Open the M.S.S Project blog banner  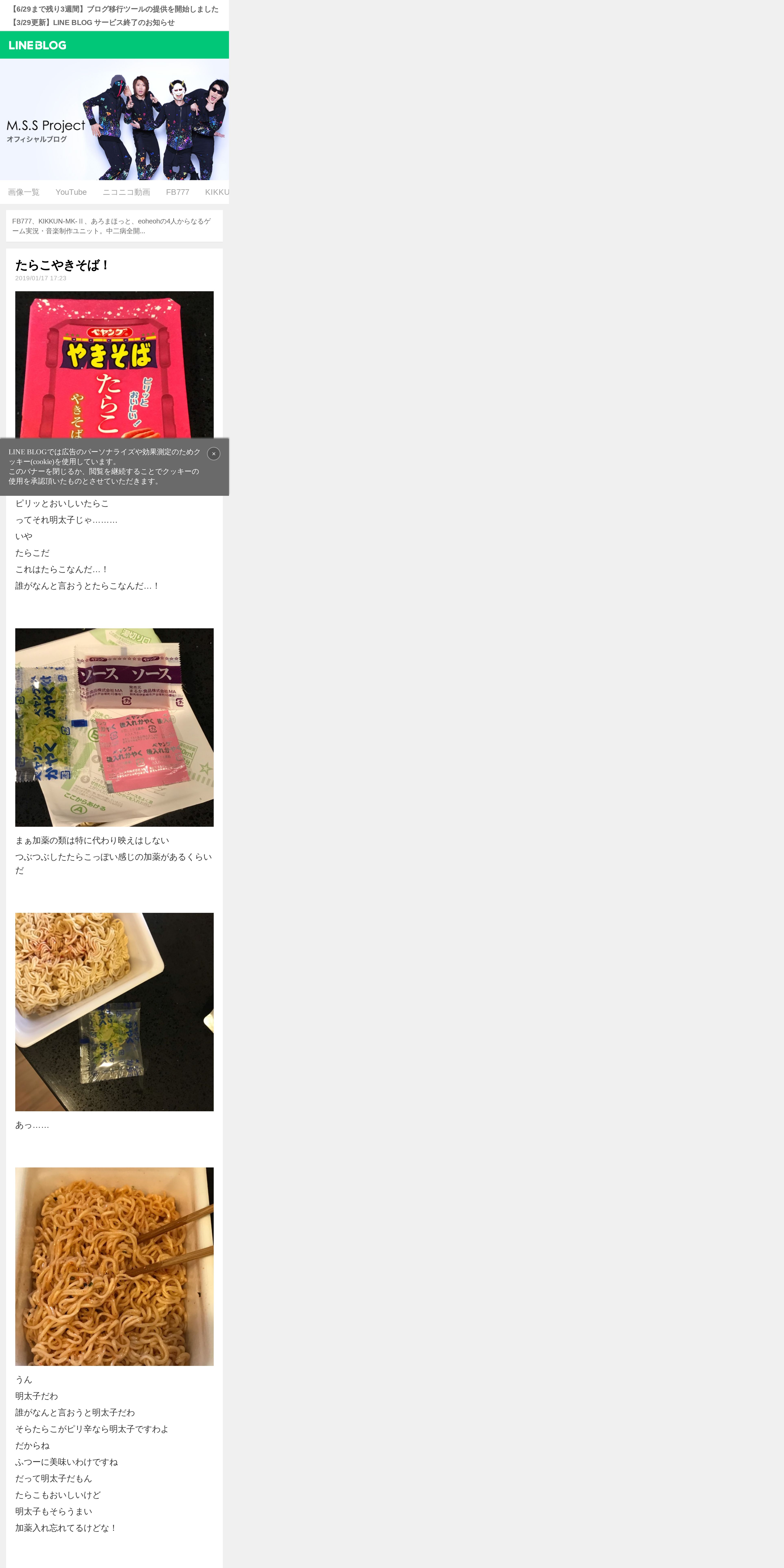(x=114, y=119)
